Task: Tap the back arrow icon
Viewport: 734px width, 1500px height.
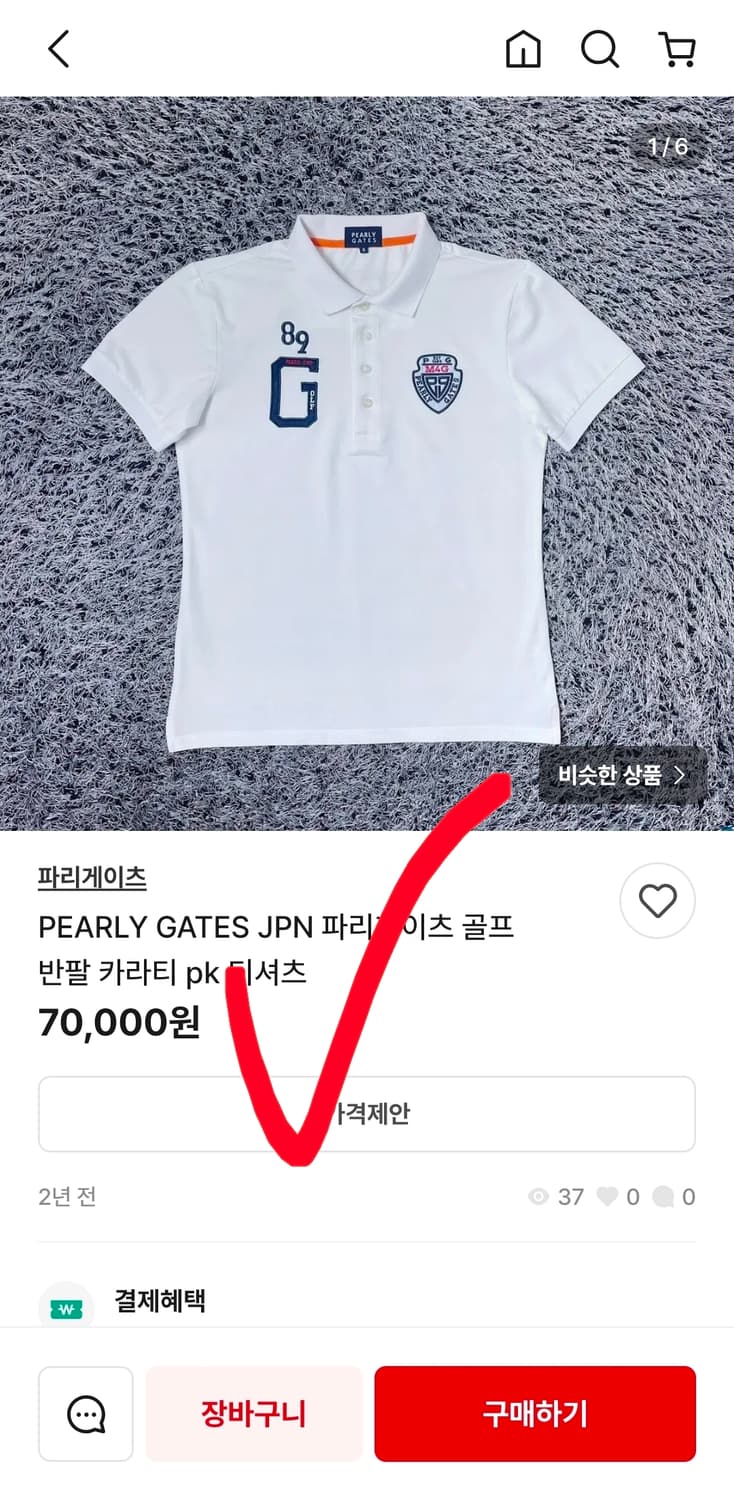Action: click(57, 48)
